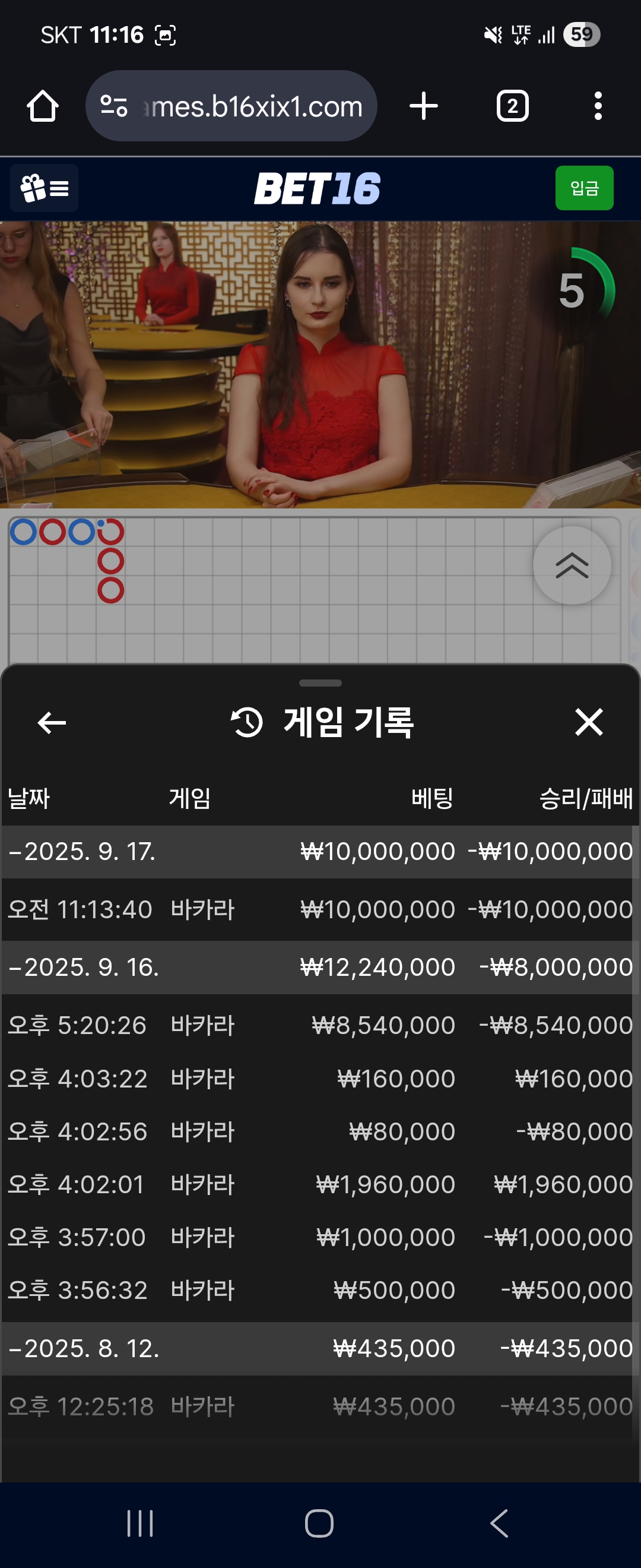Show the open tabs switcher
This screenshot has height=1568, width=641.
[x=512, y=106]
